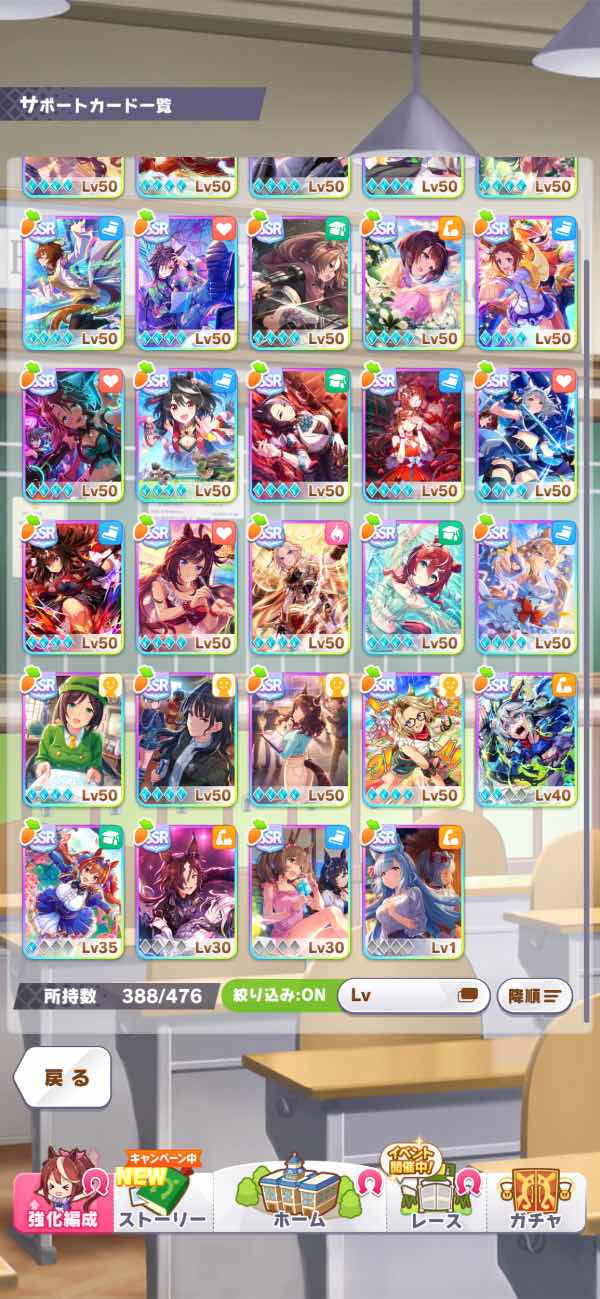Open the SSR card at Lv1
600x1299 pixels.
(413, 891)
